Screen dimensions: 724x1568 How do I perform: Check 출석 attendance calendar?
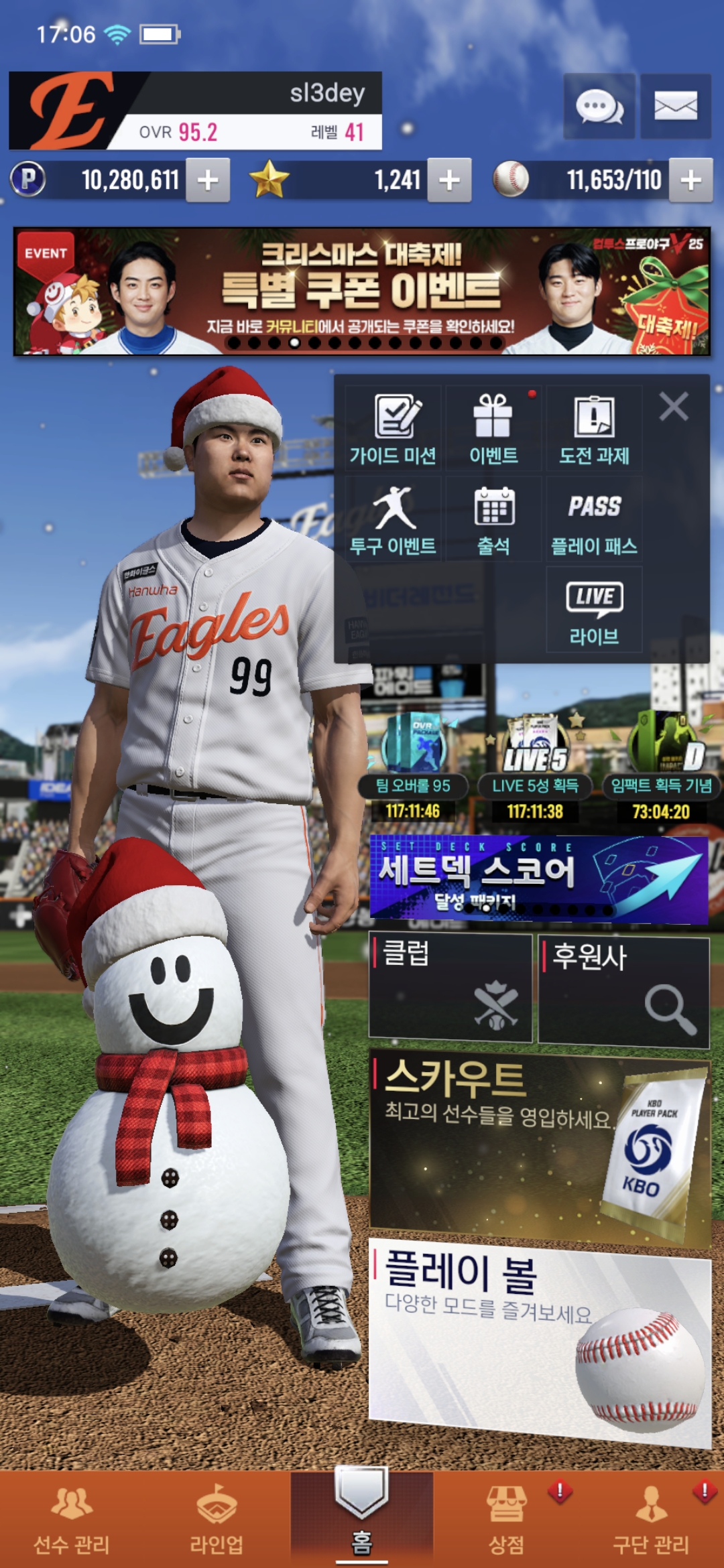493,520
